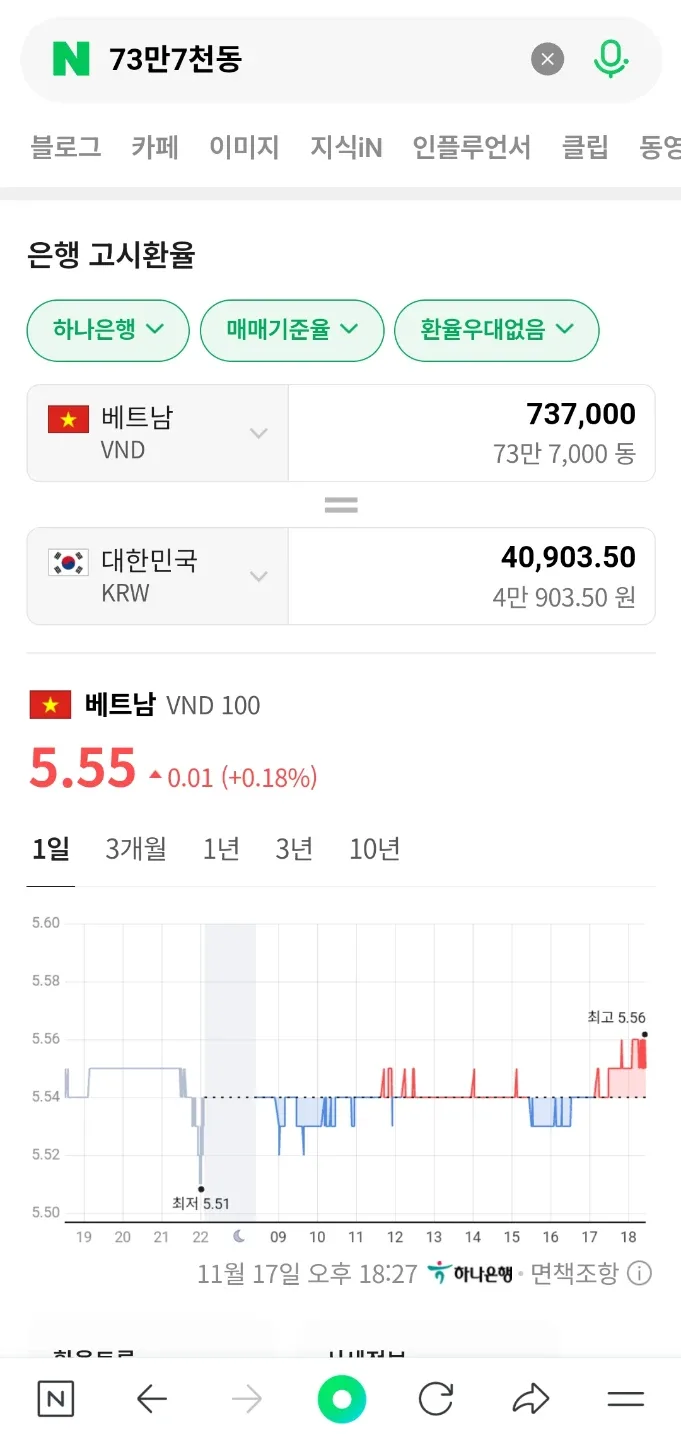
Task: Change the 베트남 VND currency selector
Action: point(158,433)
